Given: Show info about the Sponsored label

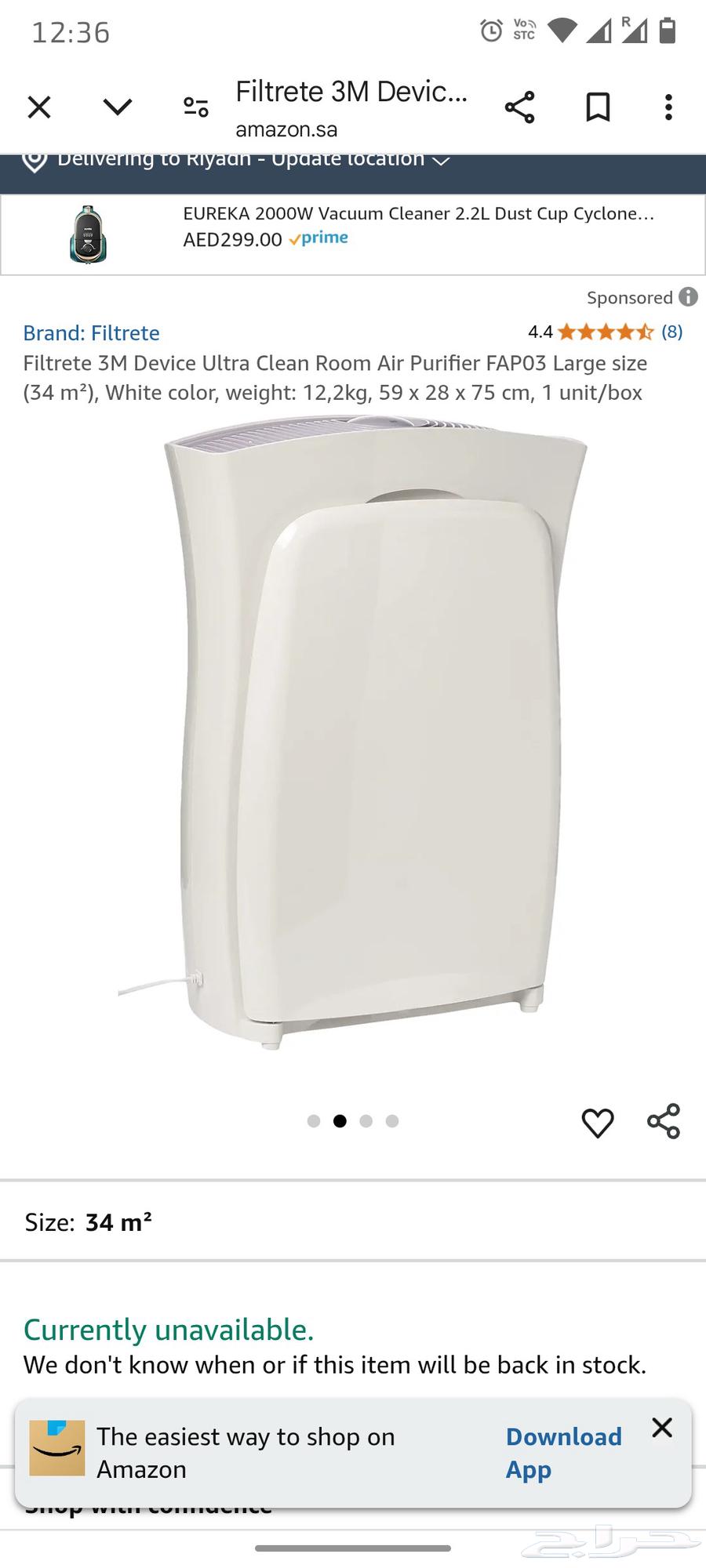Looking at the screenshot, I should point(688,297).
